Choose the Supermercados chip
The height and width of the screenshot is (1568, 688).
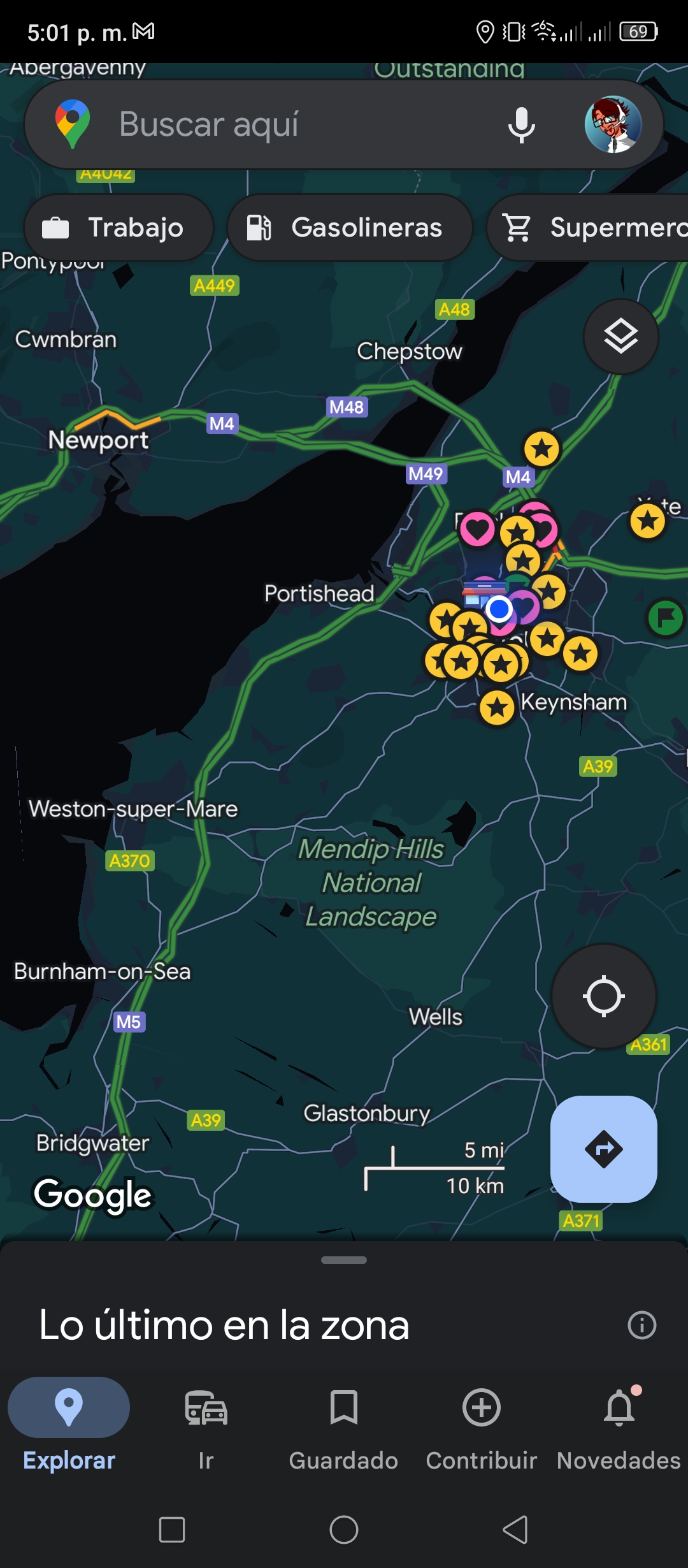pos(587,228)
